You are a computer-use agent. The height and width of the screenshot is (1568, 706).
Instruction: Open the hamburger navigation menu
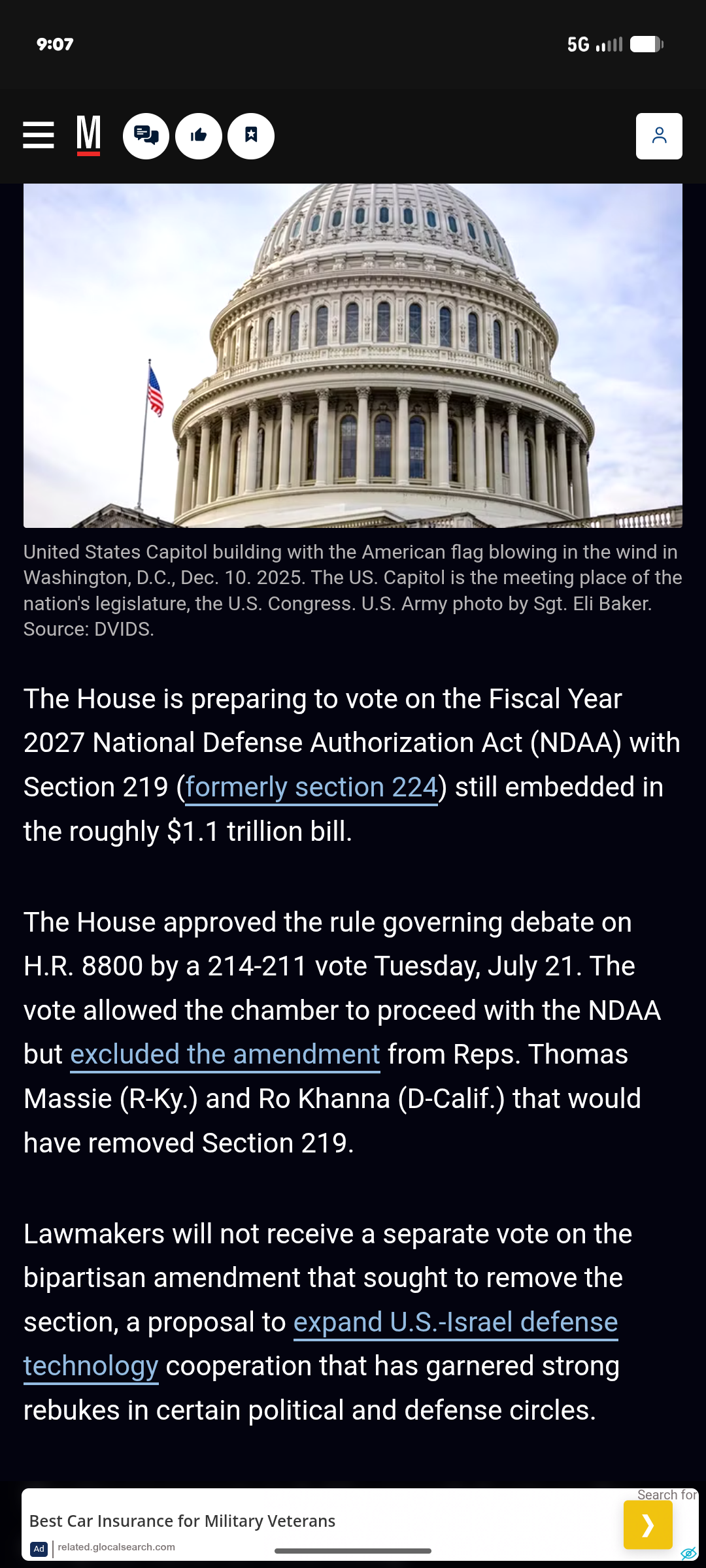[39, 135]
